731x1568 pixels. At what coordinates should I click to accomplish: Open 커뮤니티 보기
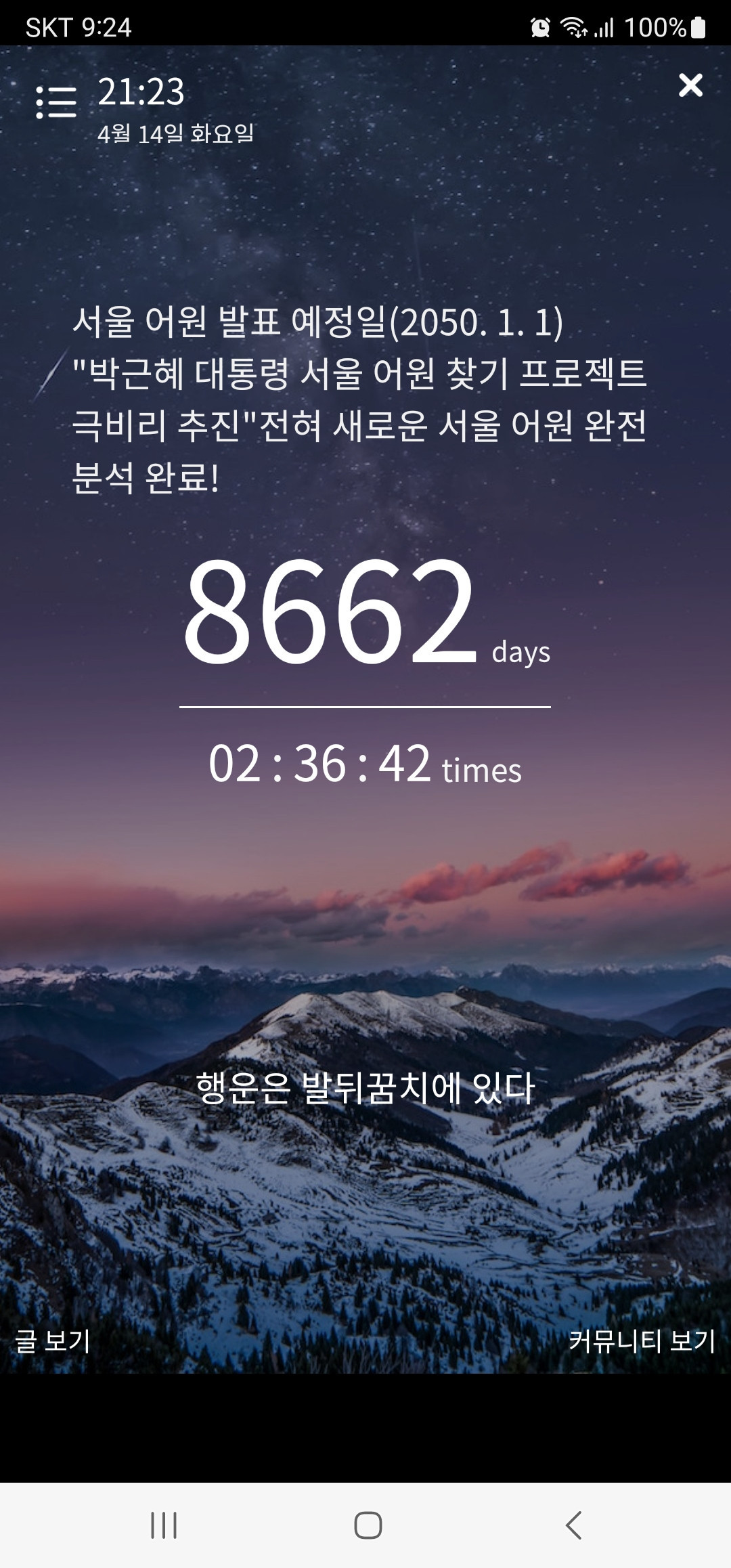point(642,1340)
